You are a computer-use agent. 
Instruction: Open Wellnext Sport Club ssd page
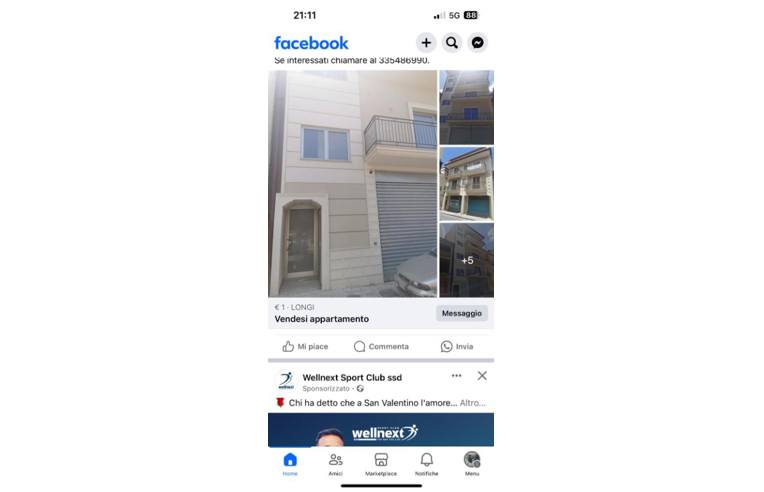click(352, 377)
